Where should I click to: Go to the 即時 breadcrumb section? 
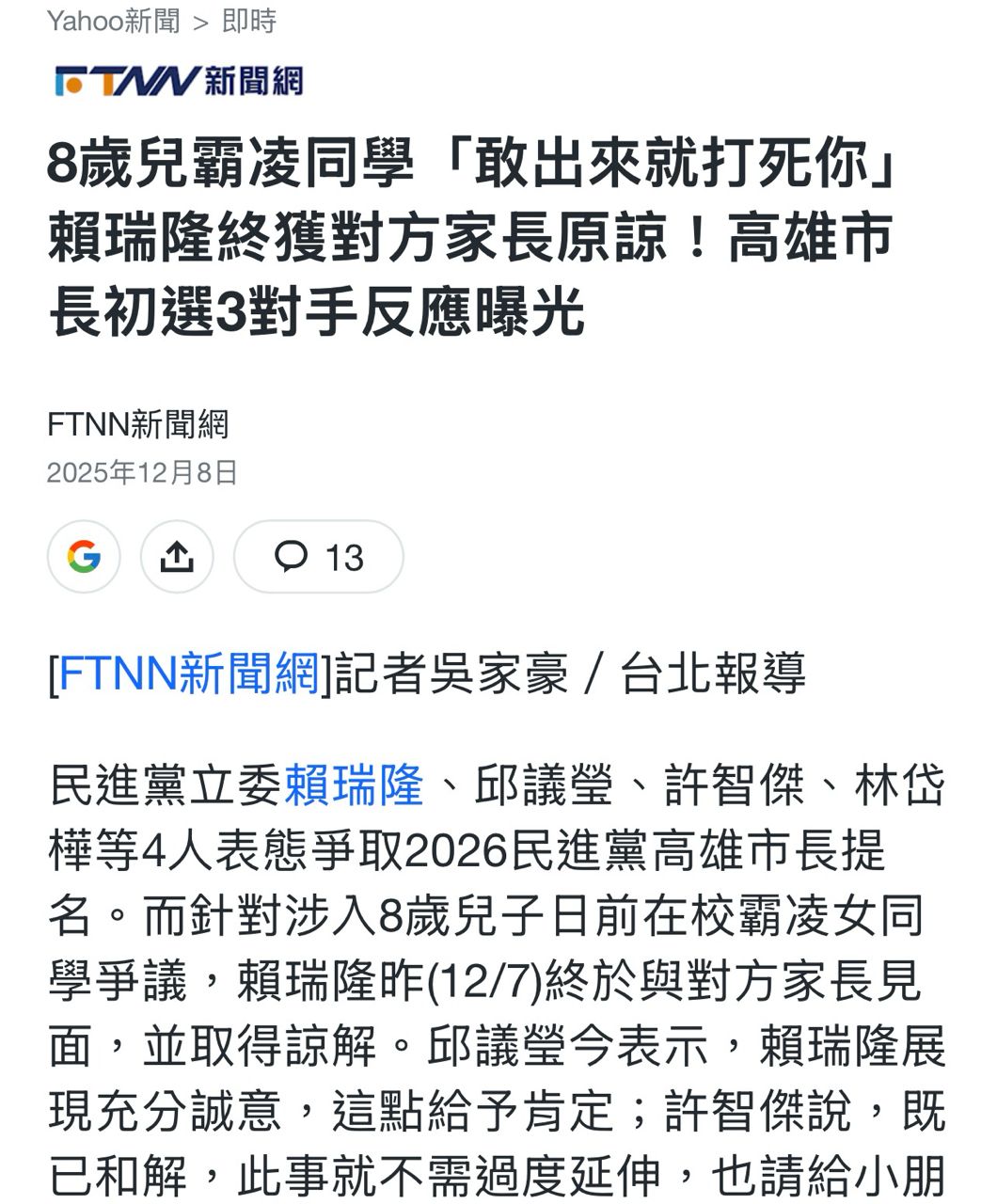pyautogui.click(x=248, y=21)
